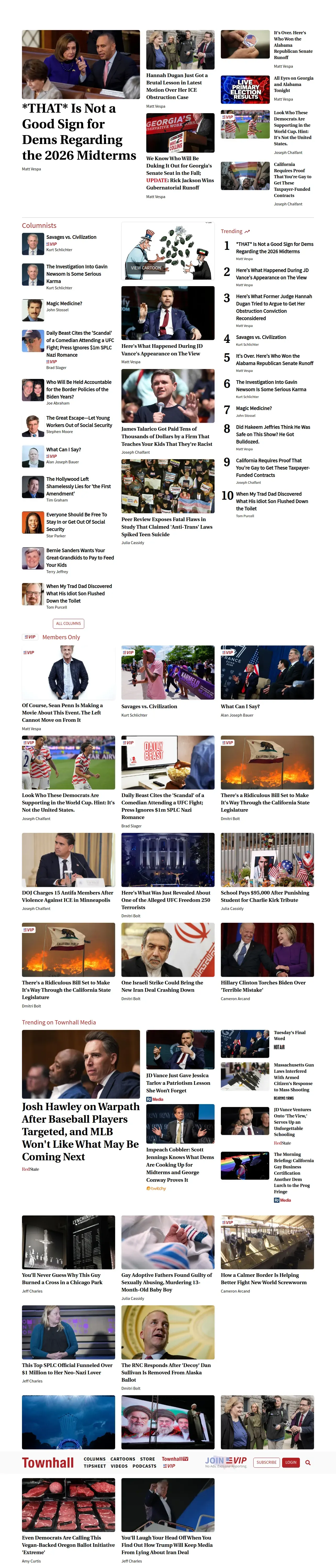Open Townhall logo home link
The width and height of the screenshot is (336, 1568).
click(48, 1463)
